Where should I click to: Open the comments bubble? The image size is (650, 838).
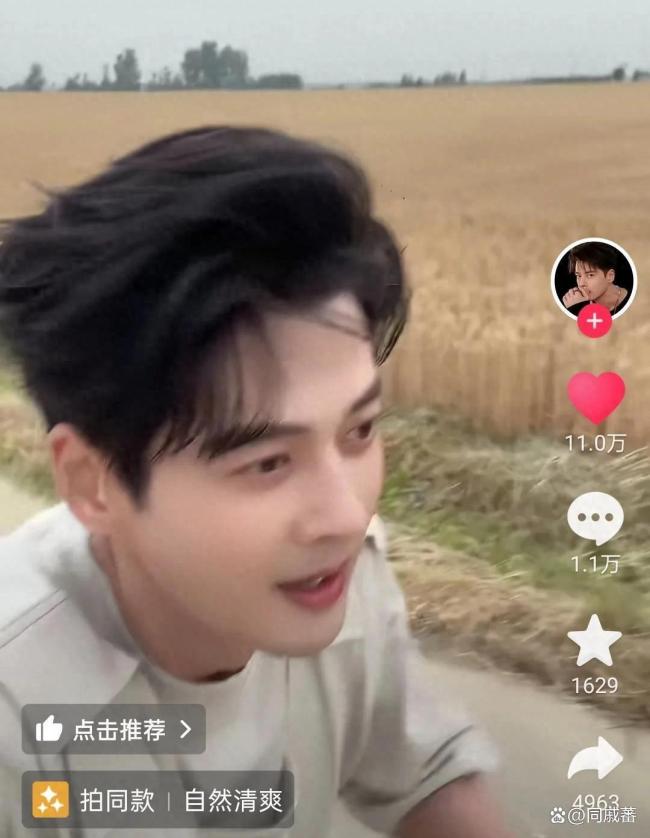point(595,519)
